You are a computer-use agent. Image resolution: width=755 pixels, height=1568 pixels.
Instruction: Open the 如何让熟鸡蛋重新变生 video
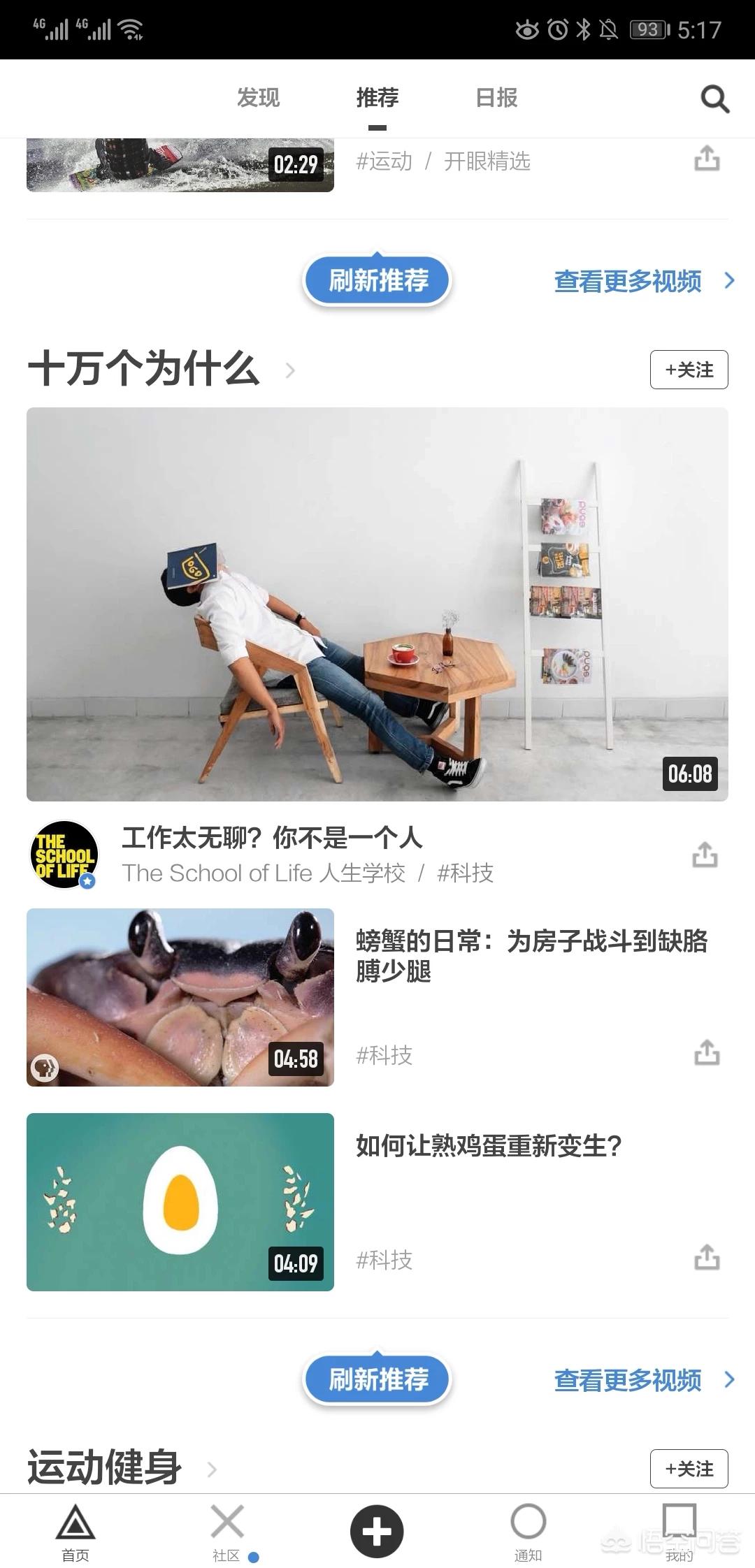(180, 1202)
